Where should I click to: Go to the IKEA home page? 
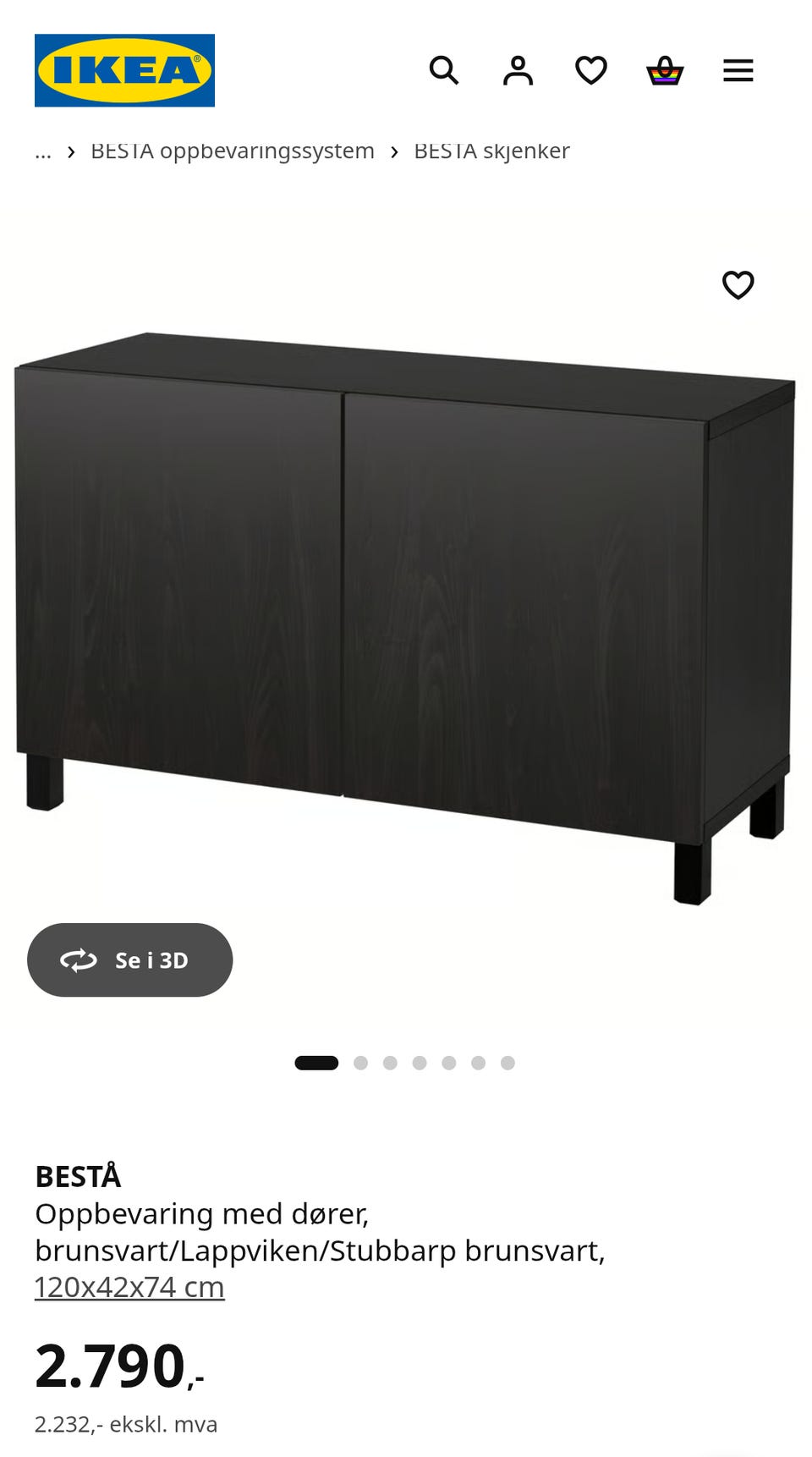coord(124,70)
